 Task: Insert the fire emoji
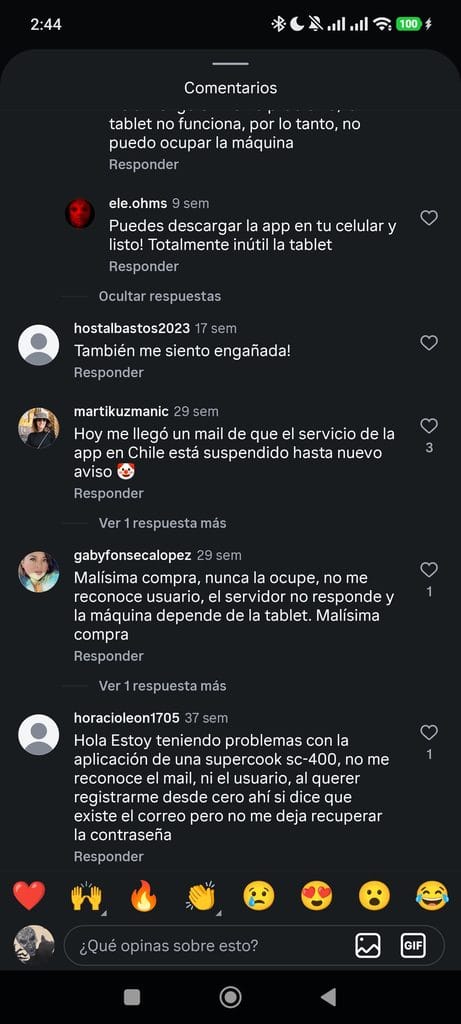coord(144,895)
